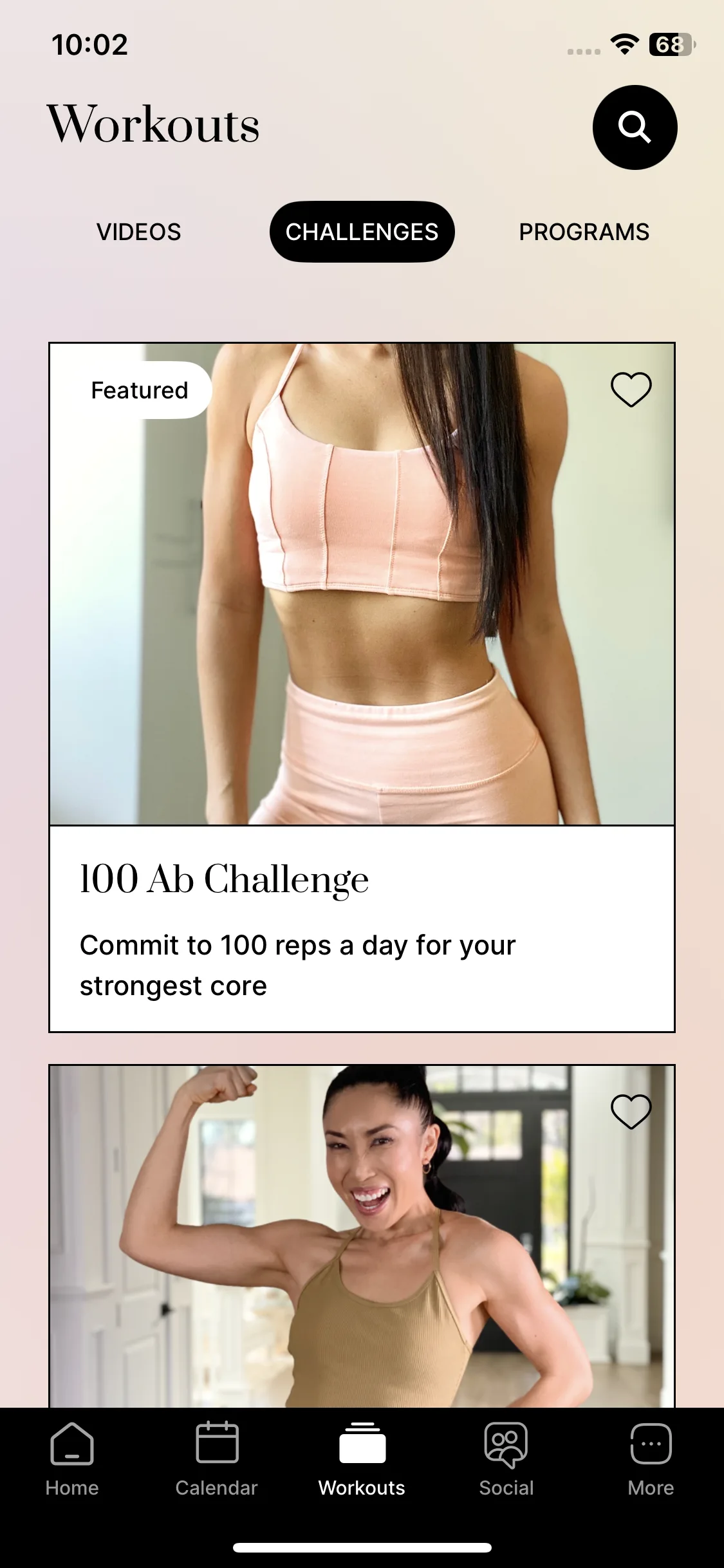The width and height of the screenshot is (724, 1568).
Task: Switch to the Videos tab
Action: (139, 232)
